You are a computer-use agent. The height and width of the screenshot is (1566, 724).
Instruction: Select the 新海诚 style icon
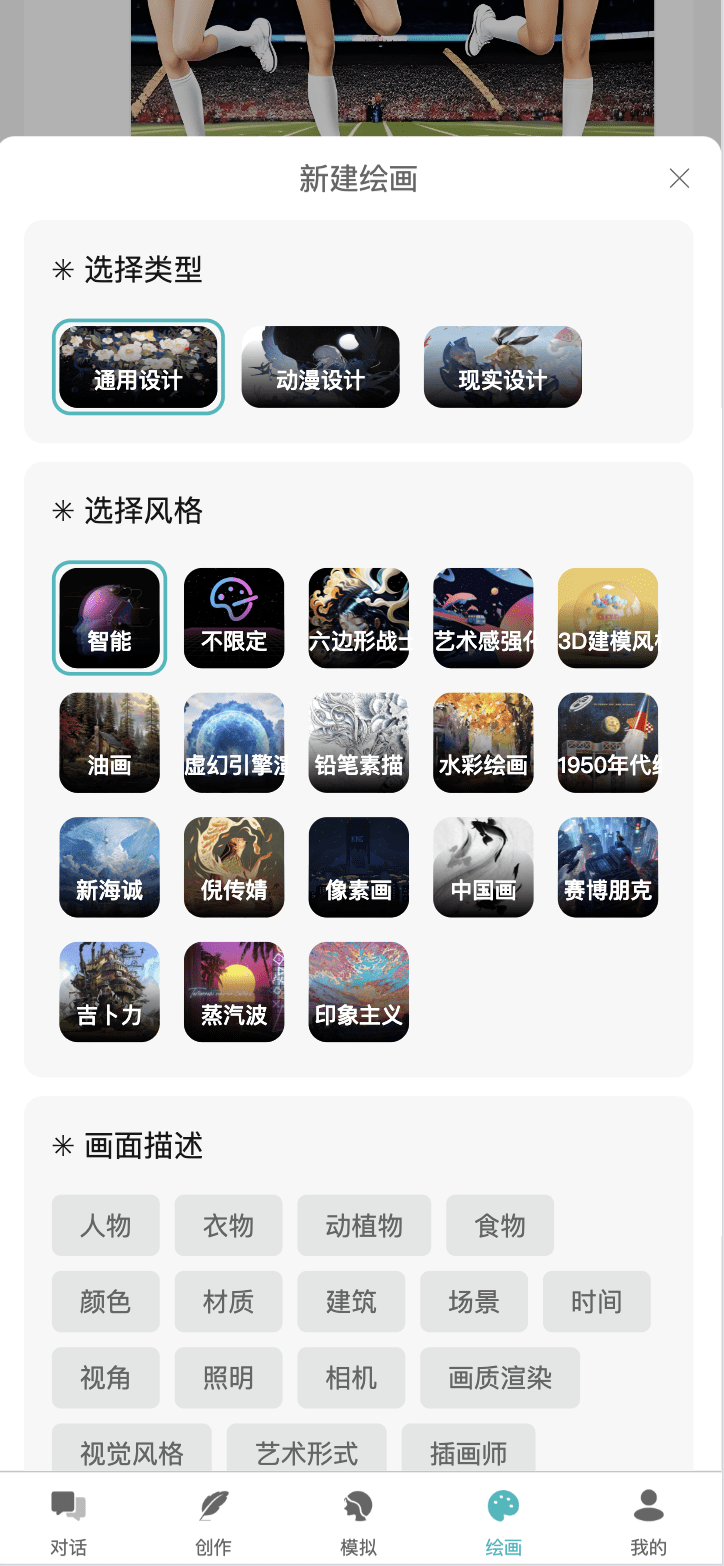(108, 867)
